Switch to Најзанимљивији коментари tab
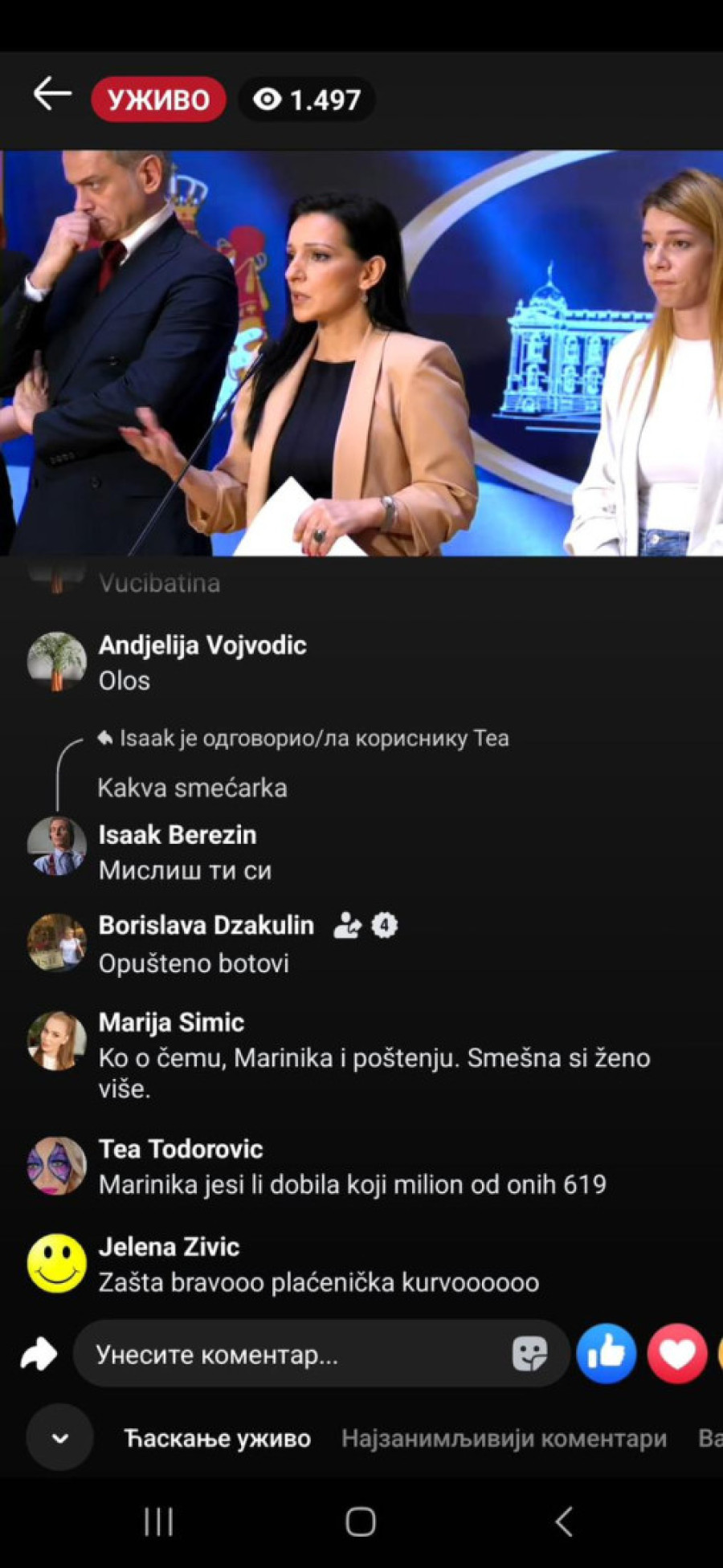The width and height of the screenshot is (723, 1568). coord(504,1439)
